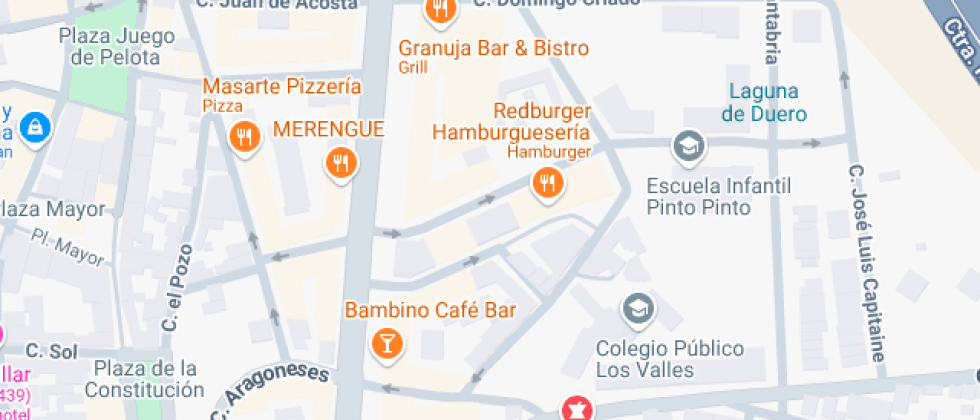Select Bambino Café Bar marker
The width and height of the screenshot is (980, 420).
385,345
